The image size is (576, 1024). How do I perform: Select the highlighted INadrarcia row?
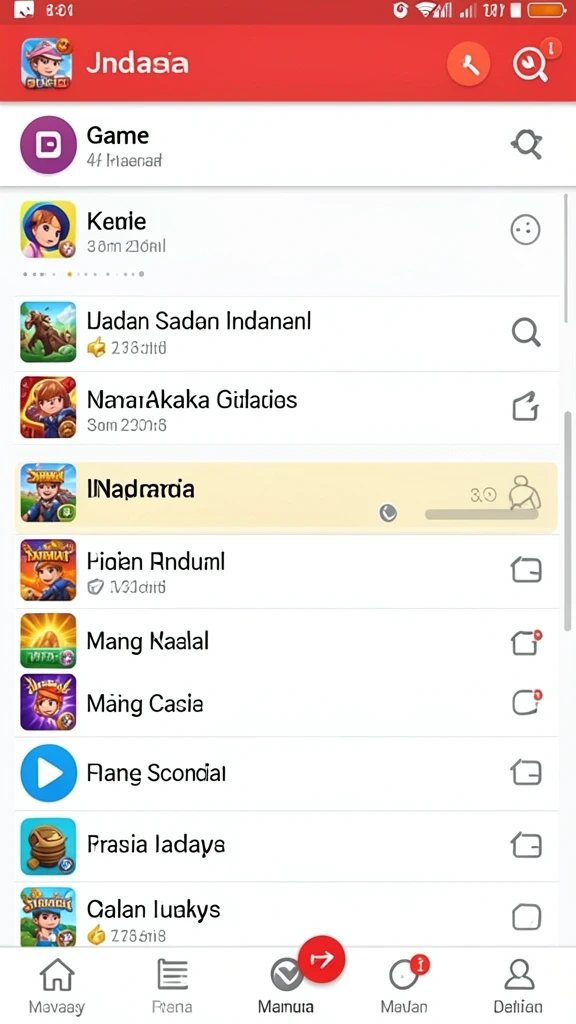pyautogui.click(x=286, y=496)
